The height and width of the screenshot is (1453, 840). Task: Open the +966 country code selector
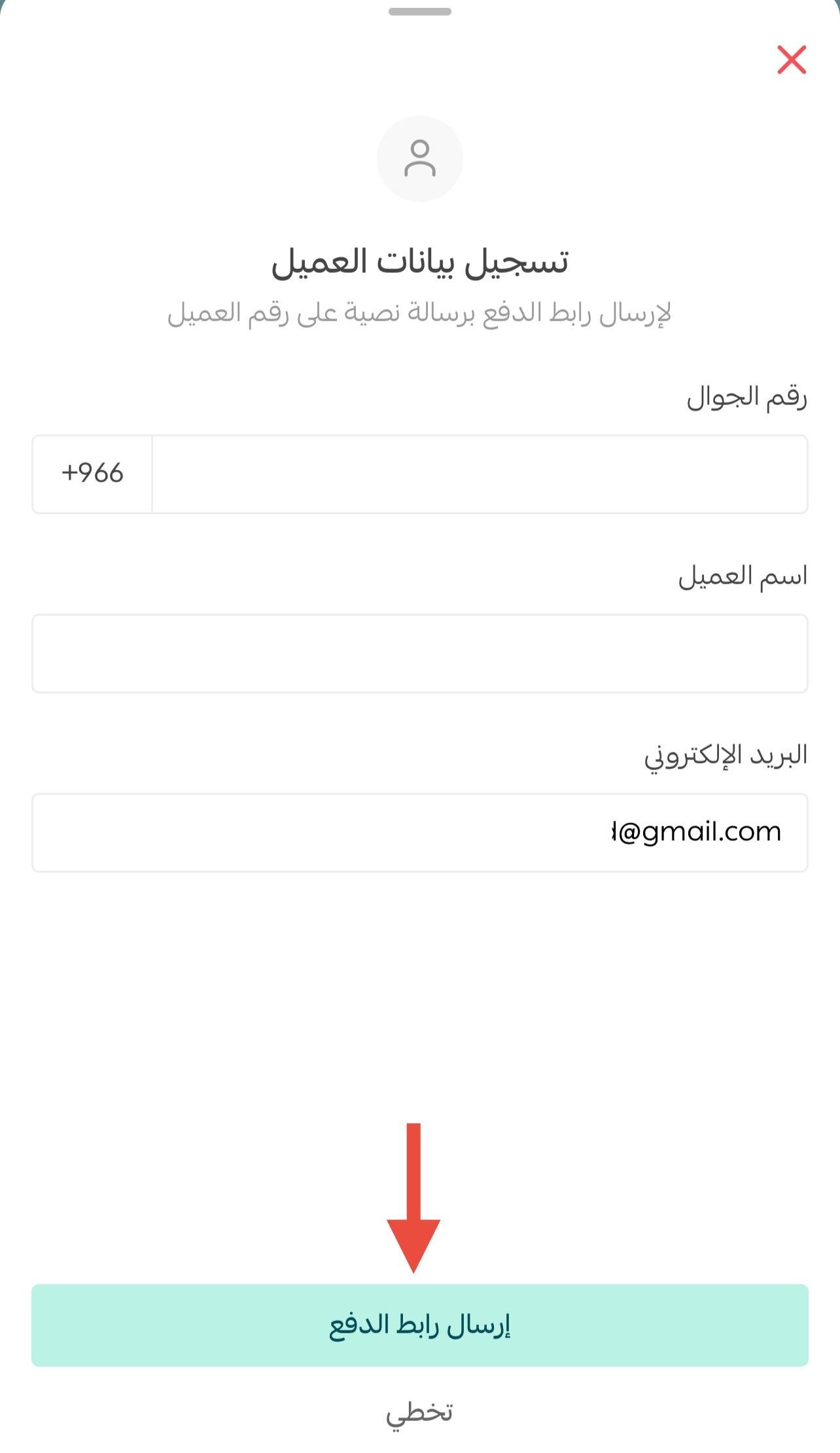tap(92, 474)
